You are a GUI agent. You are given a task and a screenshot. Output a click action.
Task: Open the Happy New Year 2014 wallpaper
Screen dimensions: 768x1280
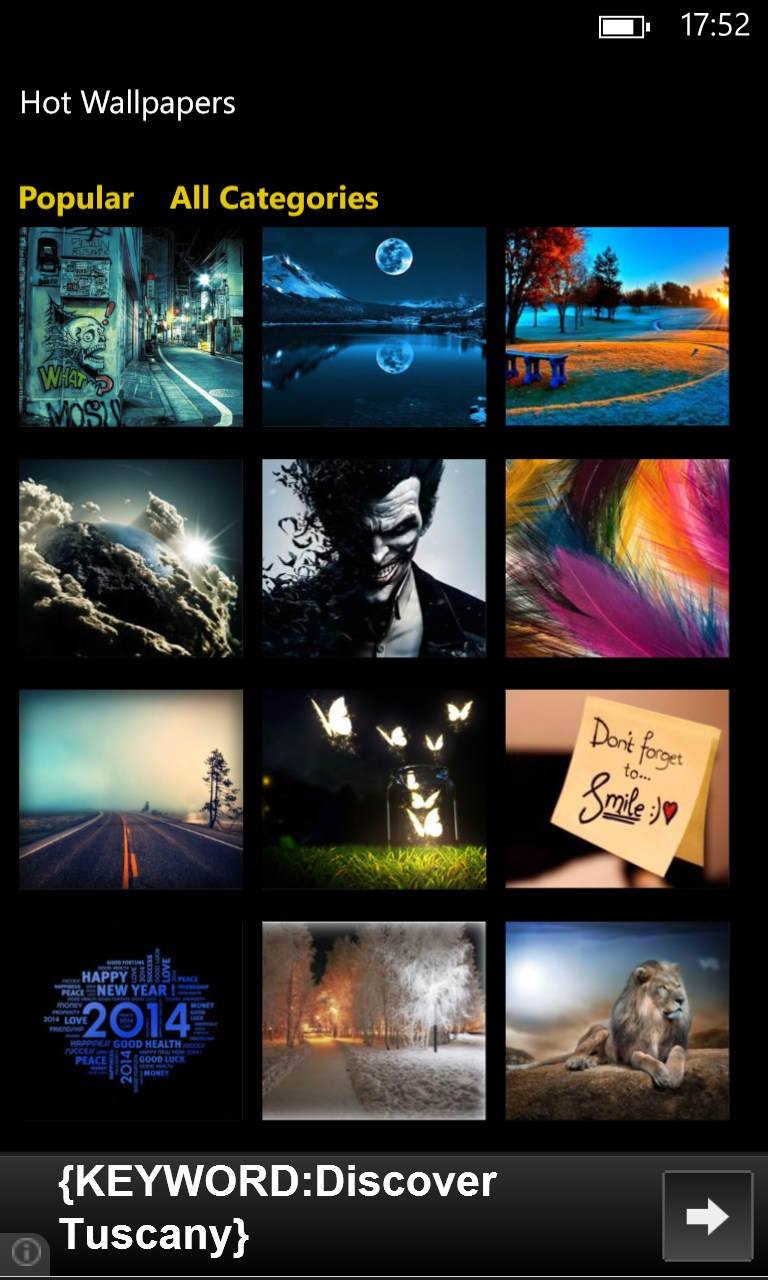coord(131,1020)
